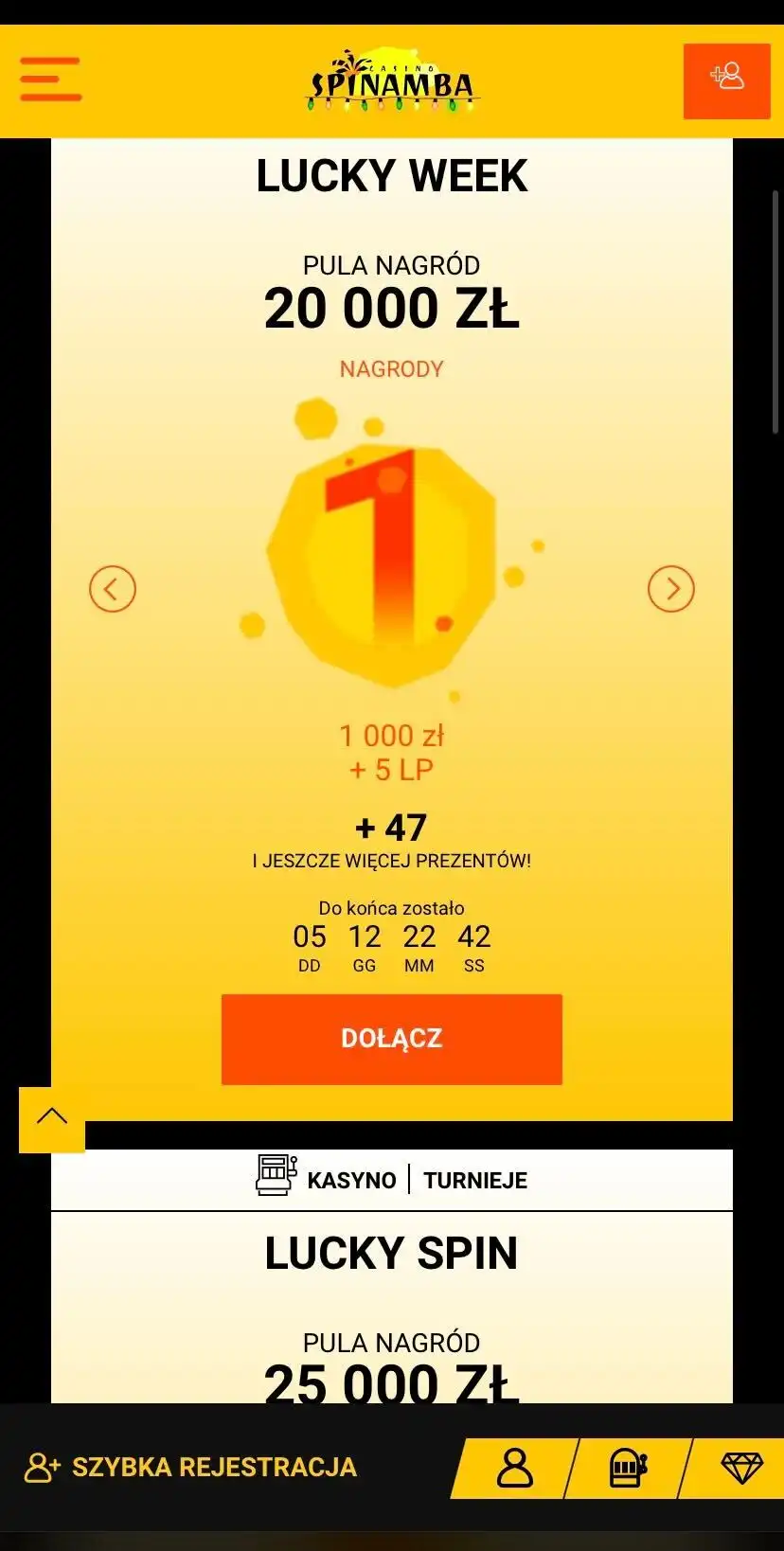Go to Spinamba casino home logo
The height and width of the screenshot is (1551, 784).
392,81
